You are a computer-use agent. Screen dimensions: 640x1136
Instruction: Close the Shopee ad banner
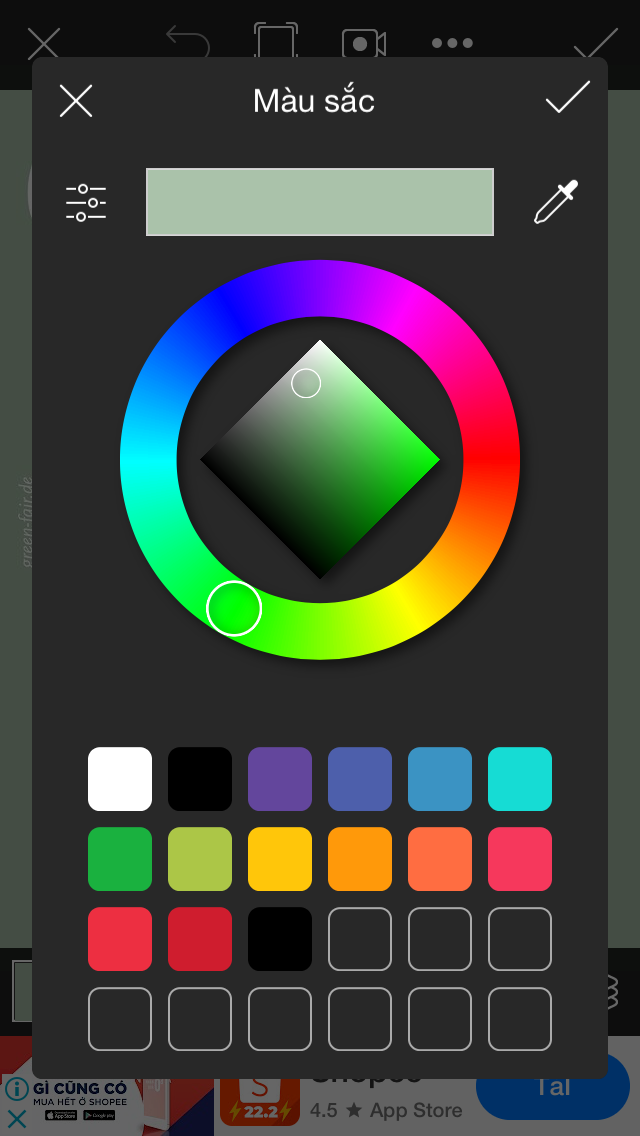point(17,1119)
